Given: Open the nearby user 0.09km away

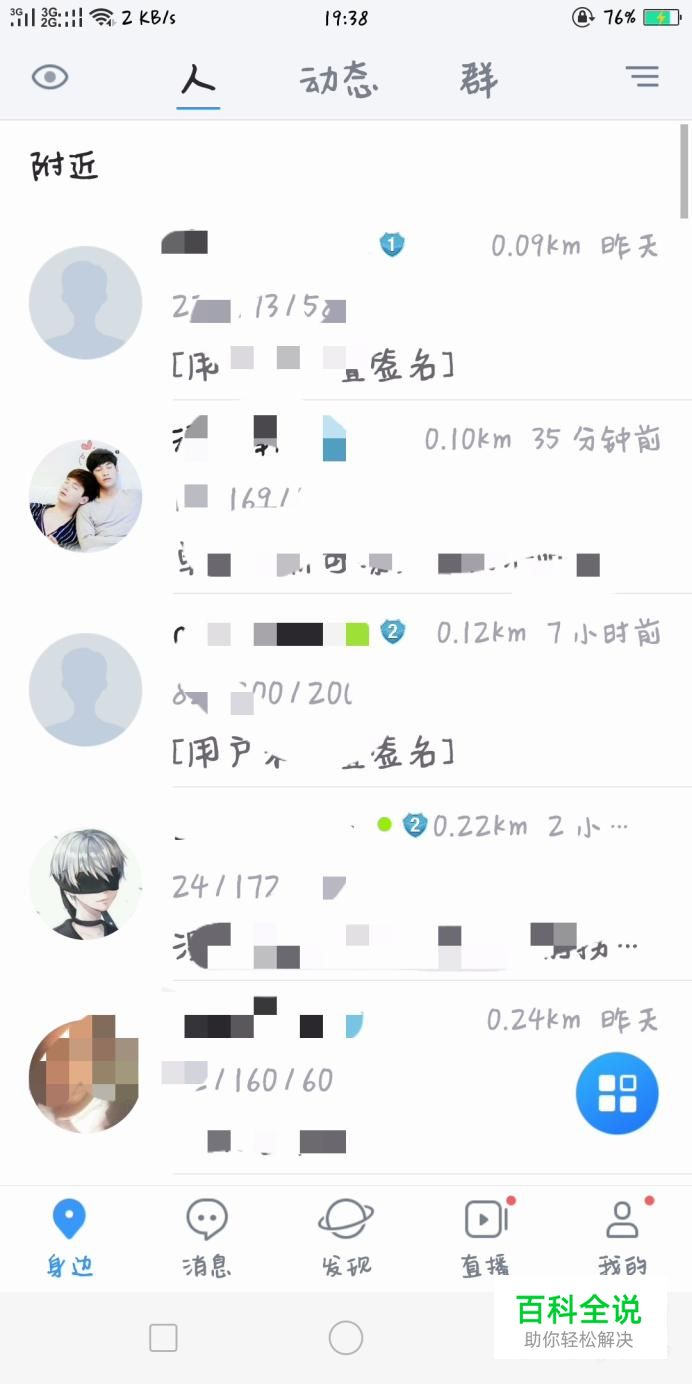Looking at the screenshot, I should pos(400,304).
